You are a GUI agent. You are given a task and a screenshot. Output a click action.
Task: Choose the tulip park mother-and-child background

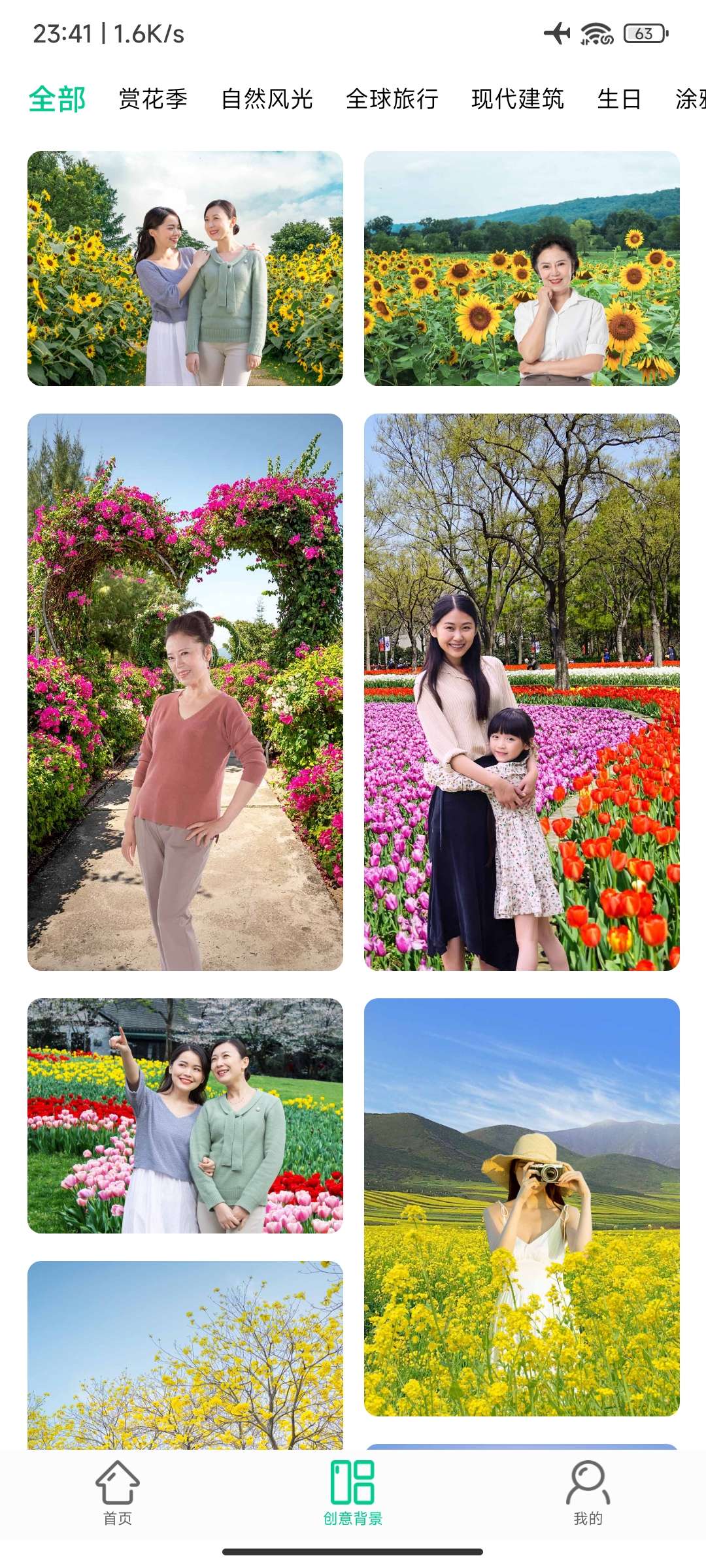pos(522,692)
